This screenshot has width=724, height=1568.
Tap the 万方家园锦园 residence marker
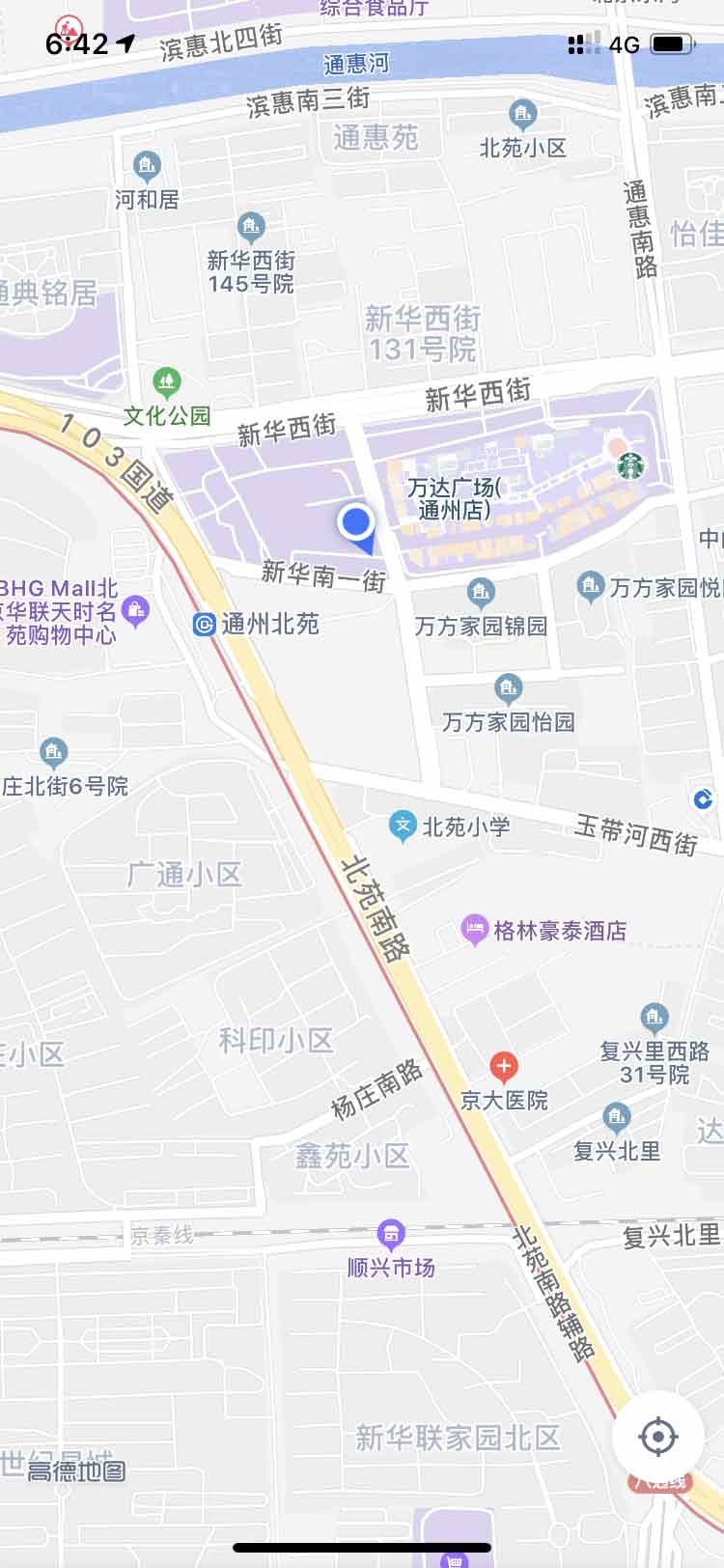click(481, 592)
